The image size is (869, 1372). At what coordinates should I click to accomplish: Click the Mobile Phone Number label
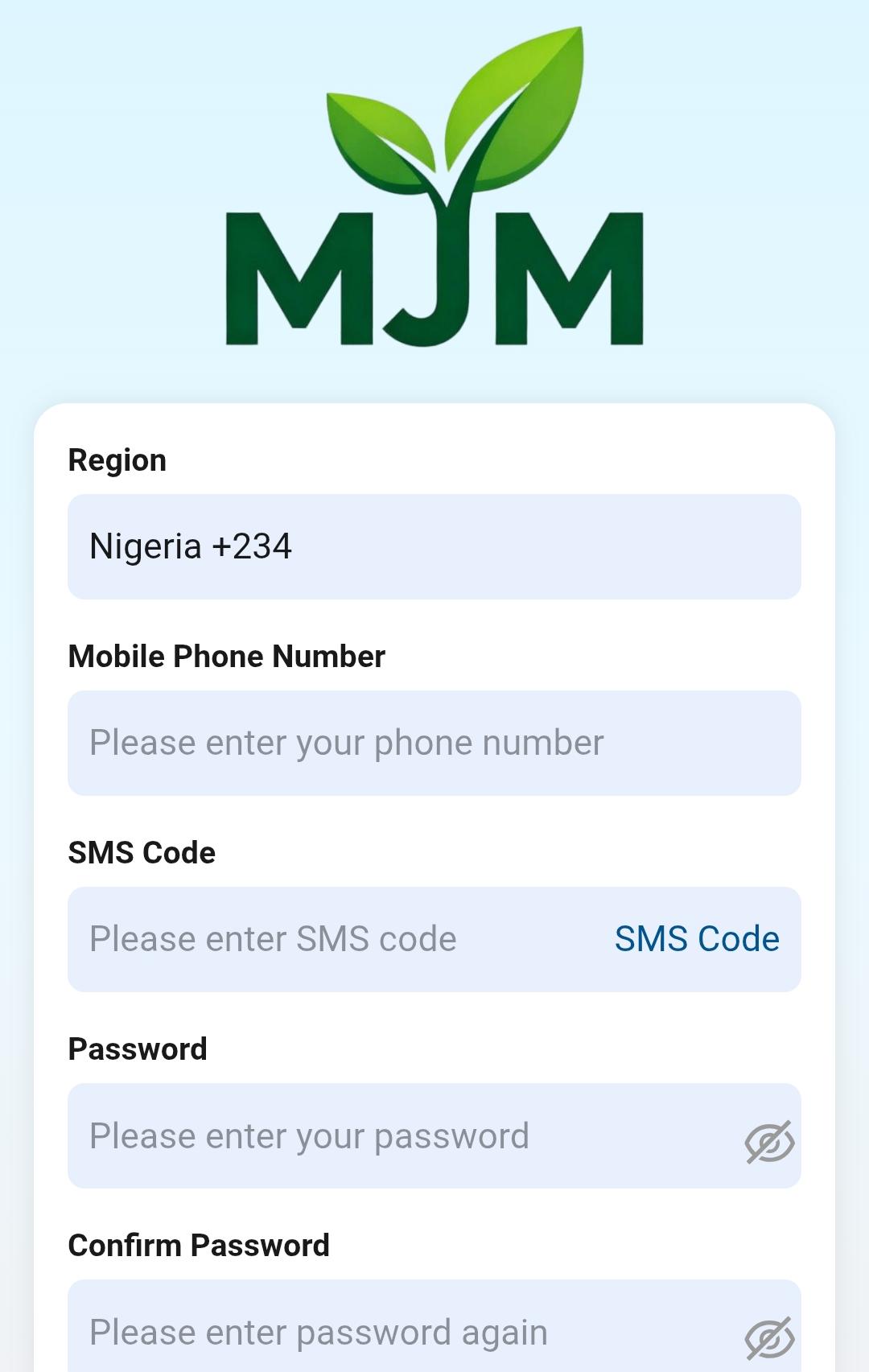(227, 656)
